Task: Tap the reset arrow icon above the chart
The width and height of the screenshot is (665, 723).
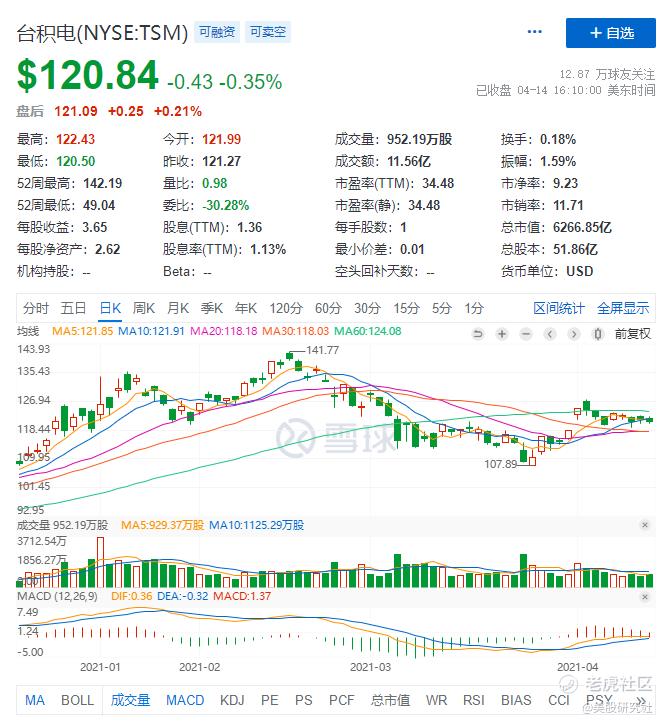Action: pos(478,333)
